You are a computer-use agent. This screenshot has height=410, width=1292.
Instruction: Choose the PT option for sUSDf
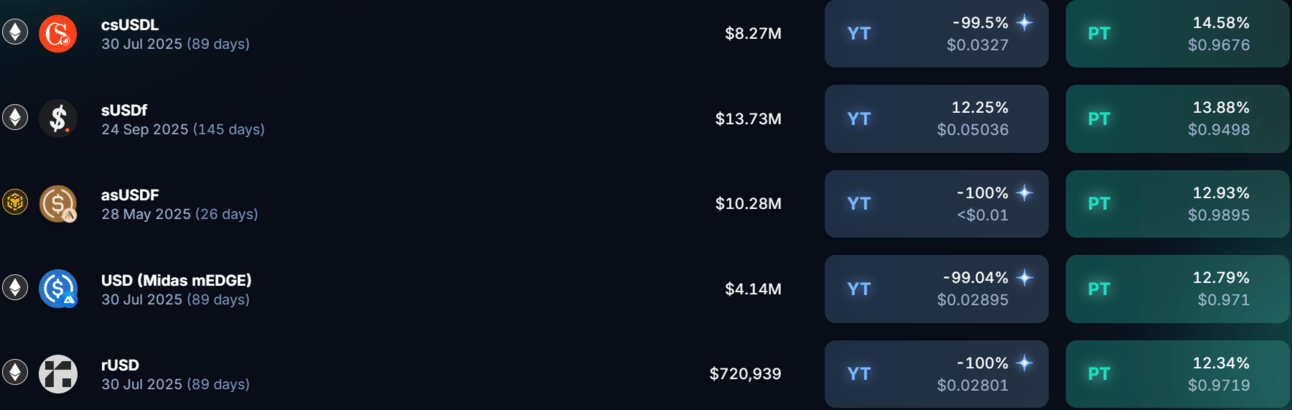click(1177, 119)
